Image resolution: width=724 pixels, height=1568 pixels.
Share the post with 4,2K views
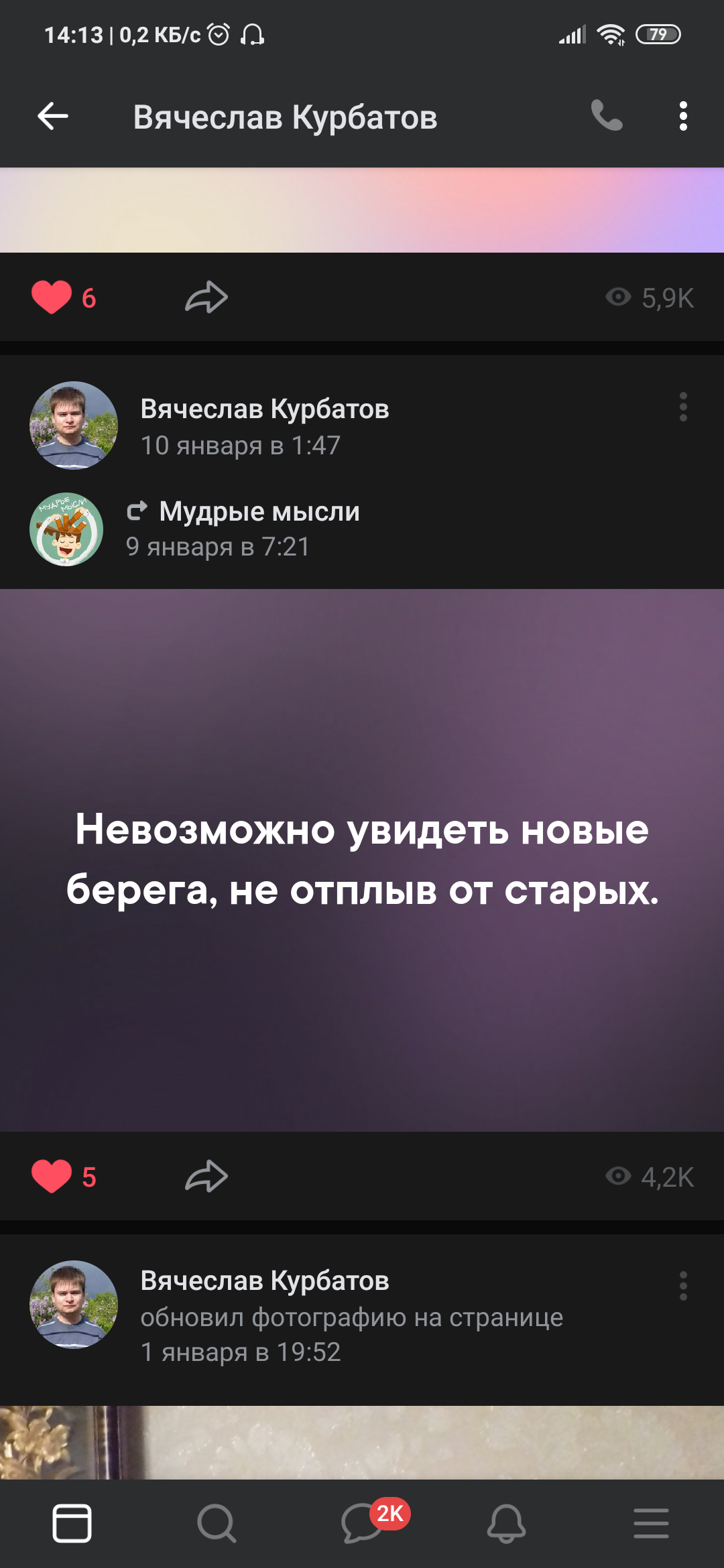[206, 1176]
